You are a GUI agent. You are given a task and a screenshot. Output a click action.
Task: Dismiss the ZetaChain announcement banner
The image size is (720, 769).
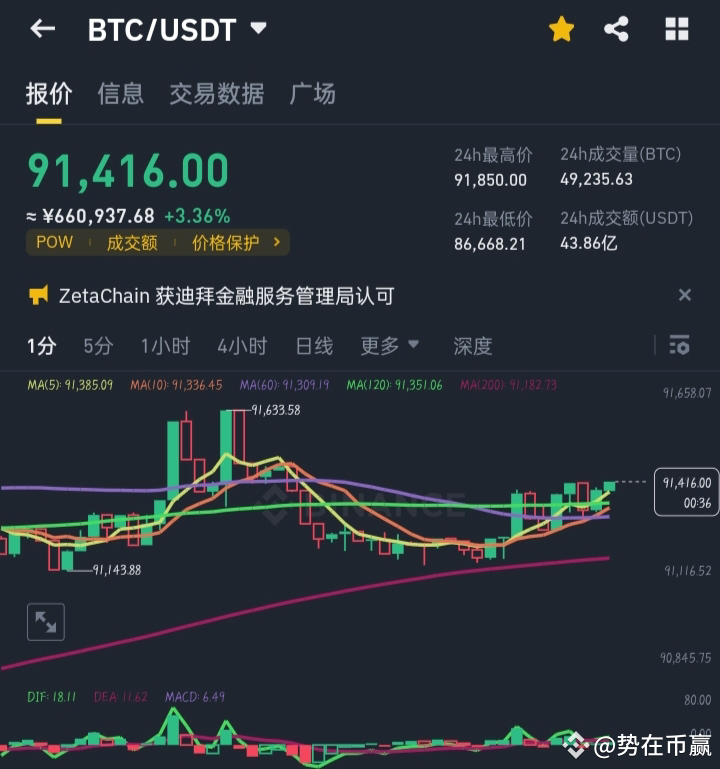coord(685,295)
